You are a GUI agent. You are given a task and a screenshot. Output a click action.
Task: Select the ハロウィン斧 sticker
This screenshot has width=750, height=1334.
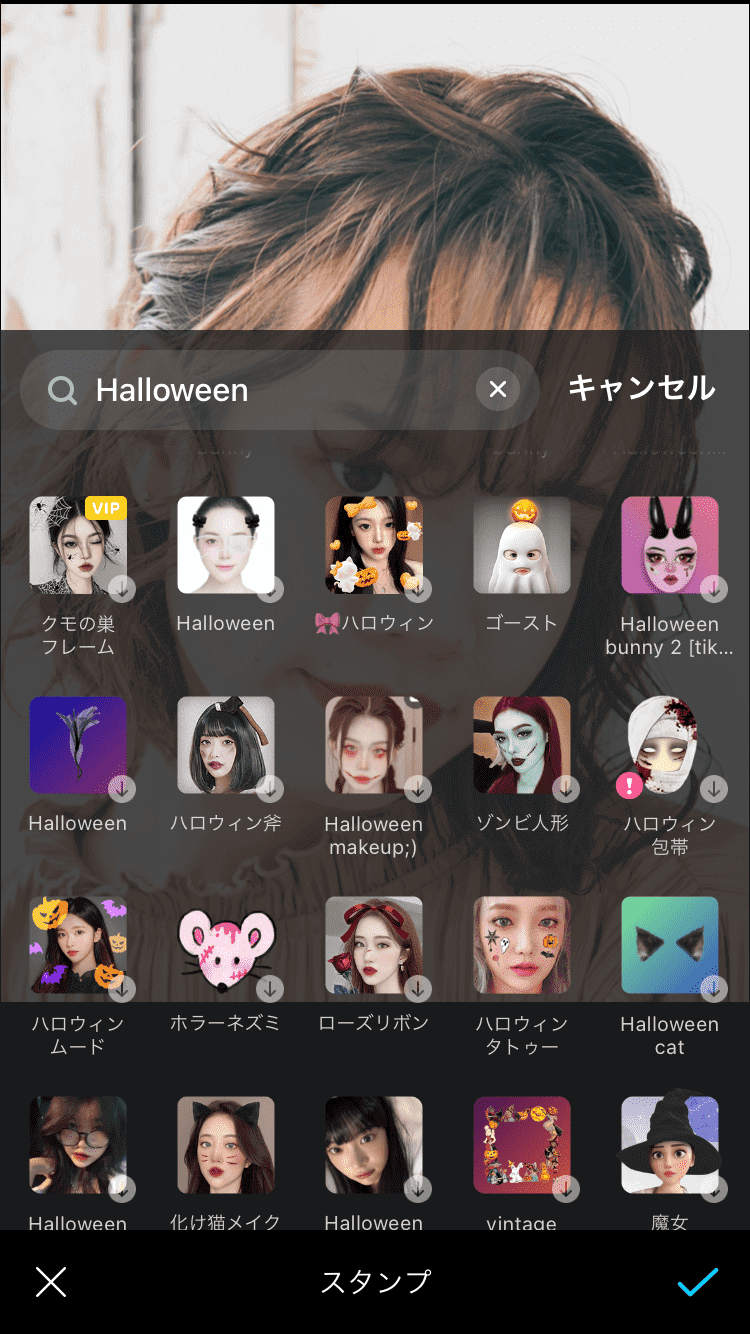226,745
